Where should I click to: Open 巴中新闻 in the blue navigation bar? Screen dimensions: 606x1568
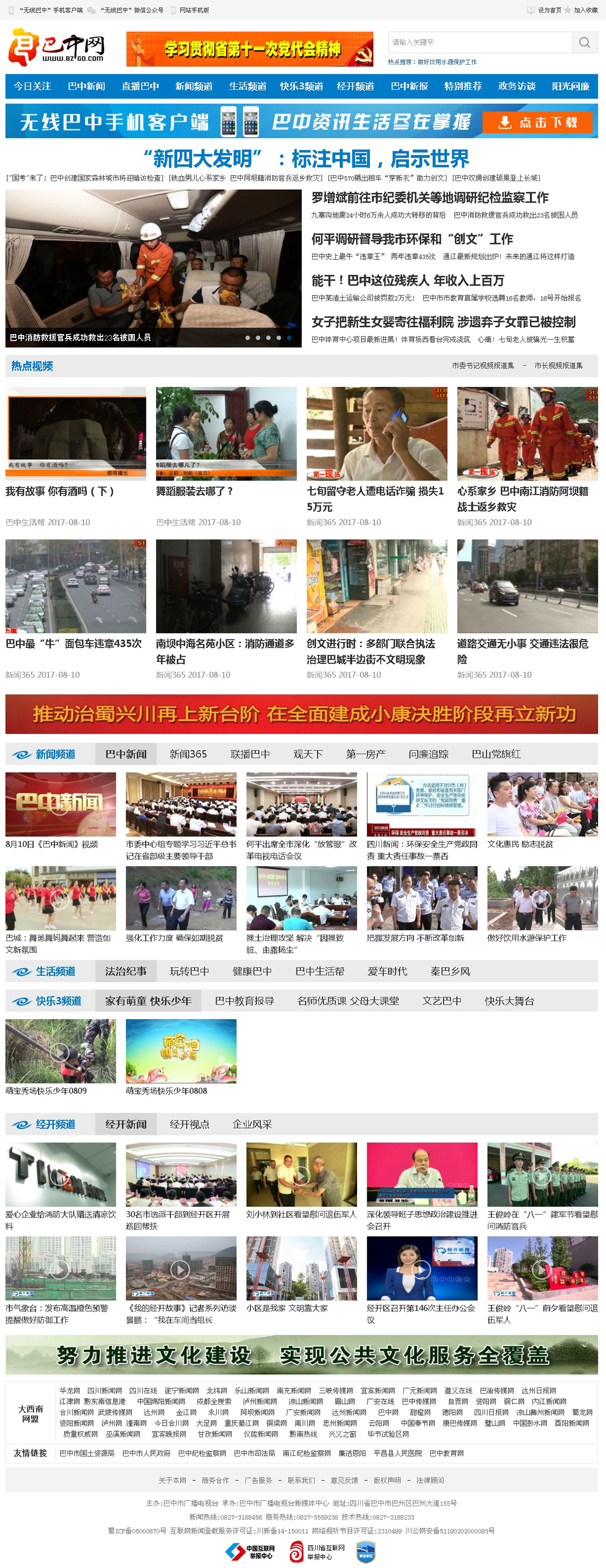tap(86, 86)
